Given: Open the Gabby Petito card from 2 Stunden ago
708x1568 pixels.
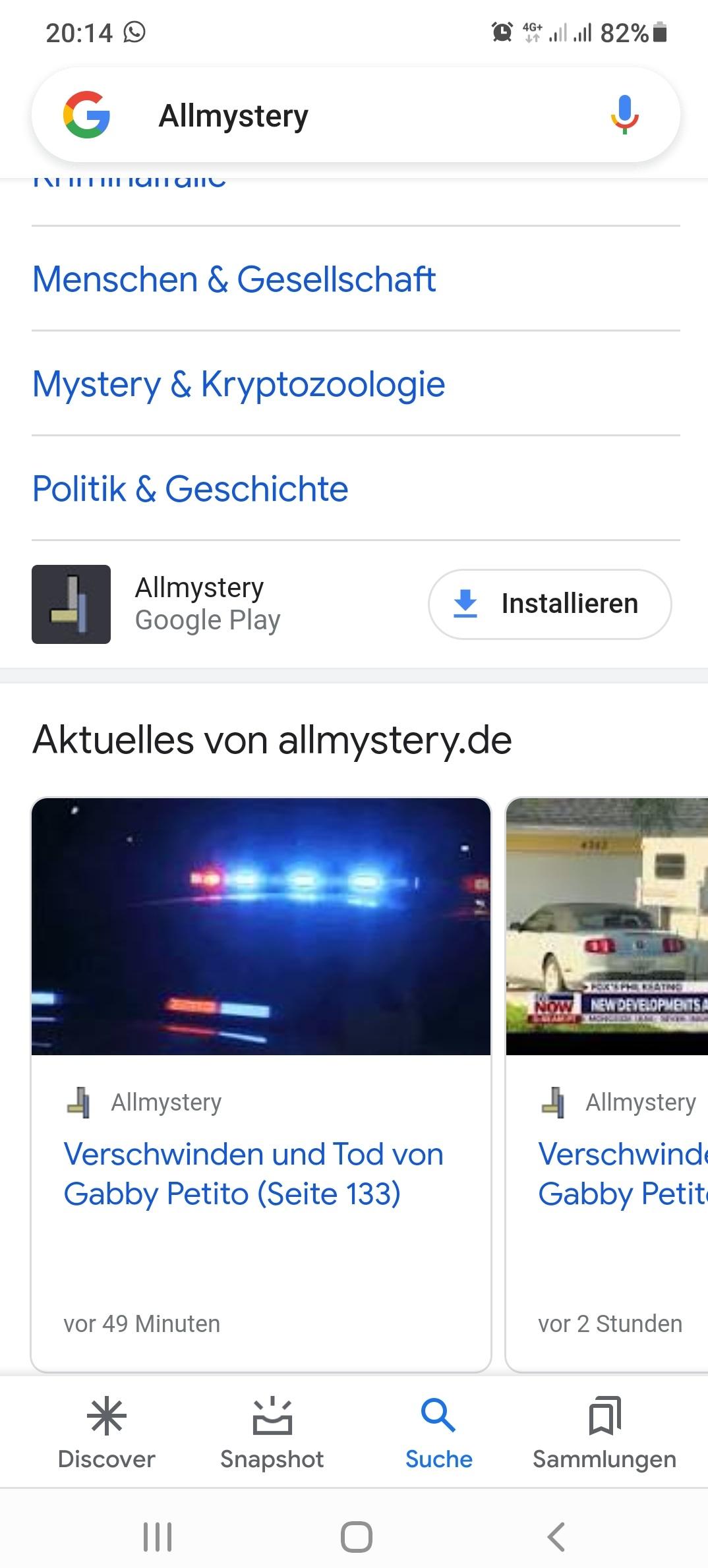Looking at the screenshot, I should tap(606, 1085).
